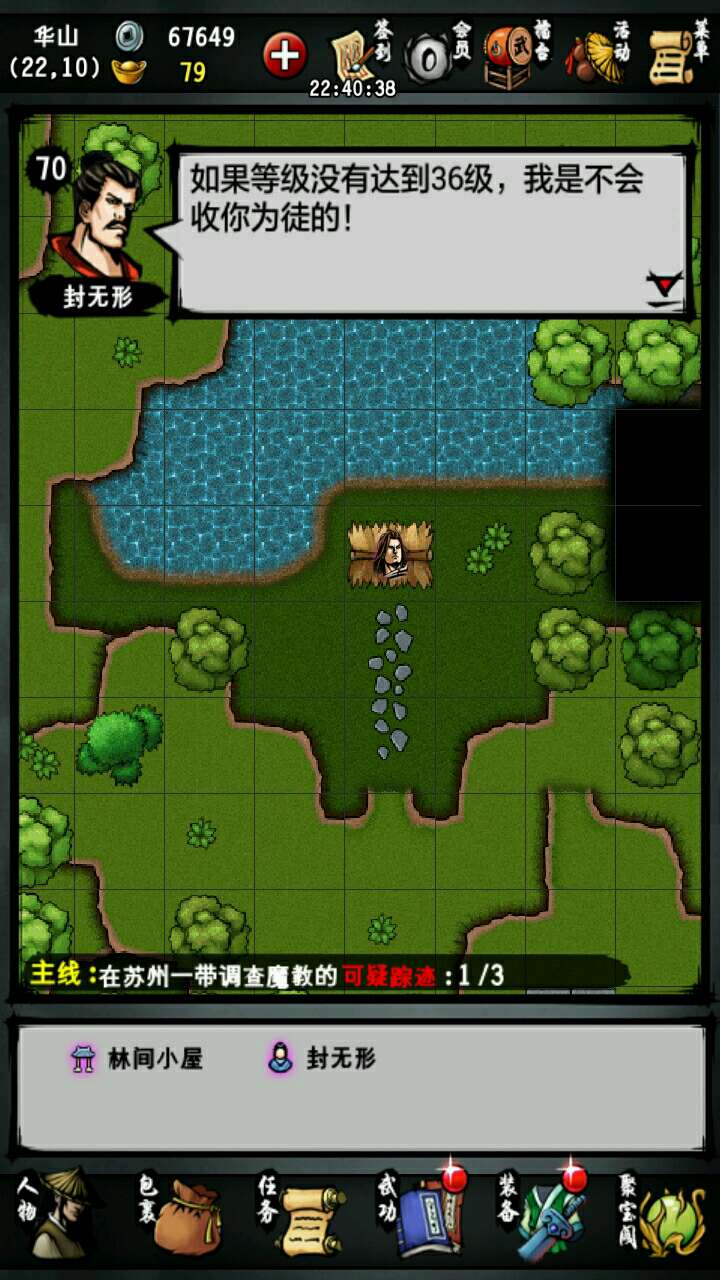Advance the dialogue with the red arrow
The height and width of the screenshot is (1280, 720).
point(665,287)
